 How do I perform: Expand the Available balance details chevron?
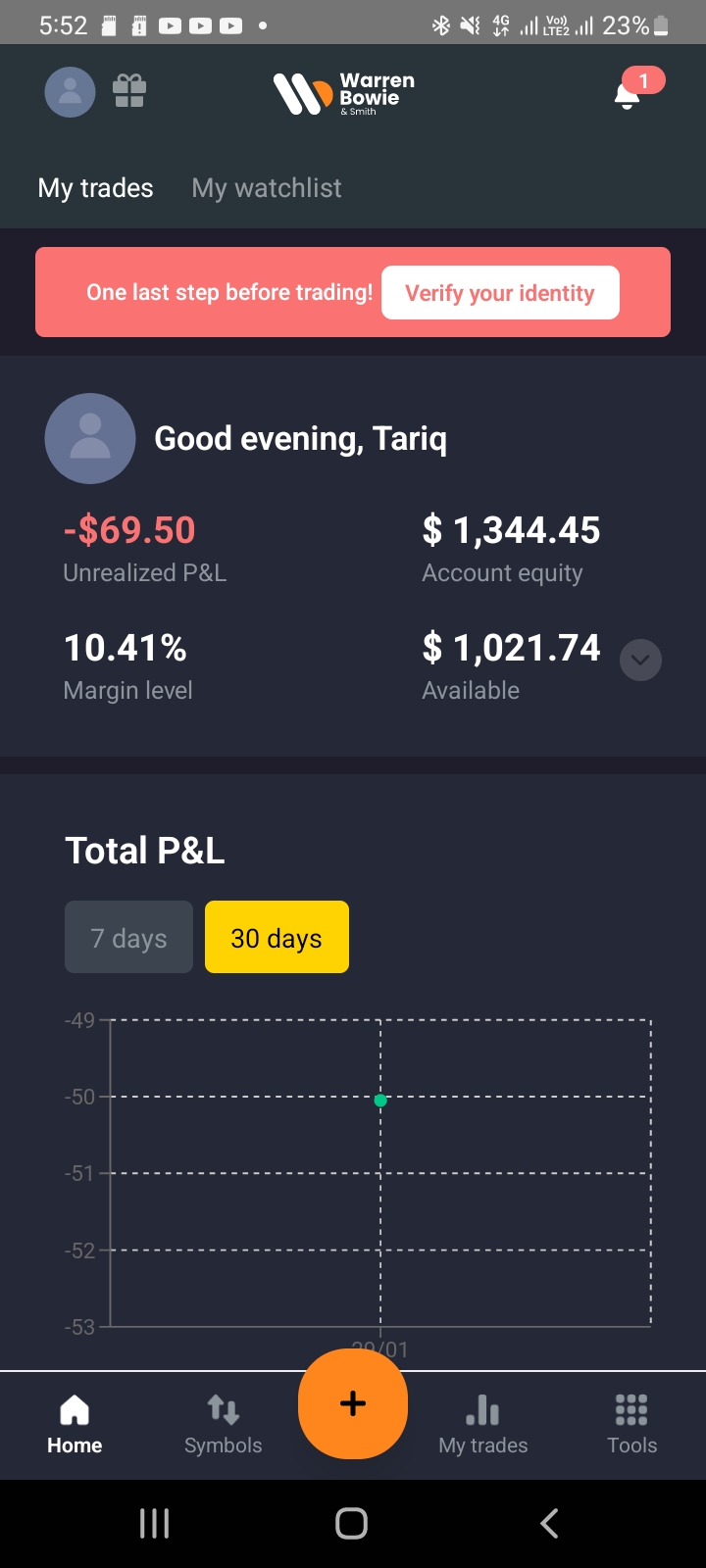point(640,660)
